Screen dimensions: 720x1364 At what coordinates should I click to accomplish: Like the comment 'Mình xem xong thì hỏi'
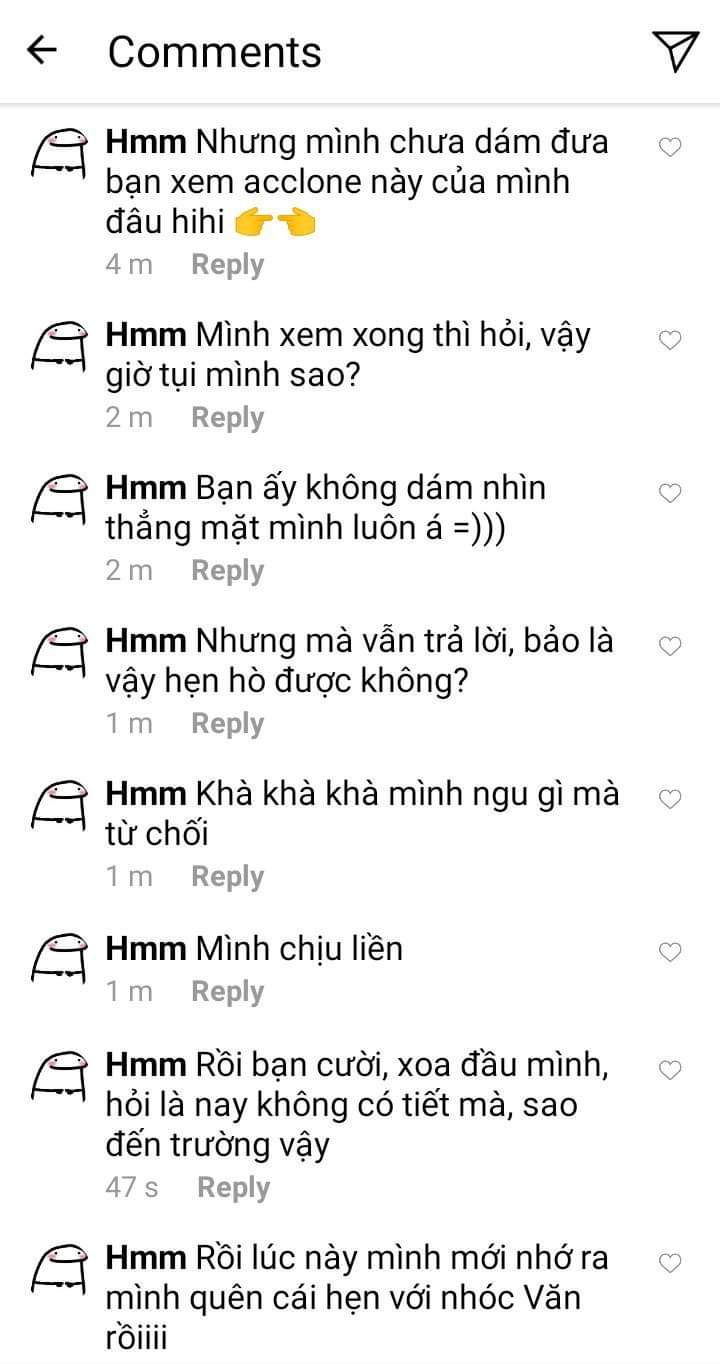[x=670, y=340]
